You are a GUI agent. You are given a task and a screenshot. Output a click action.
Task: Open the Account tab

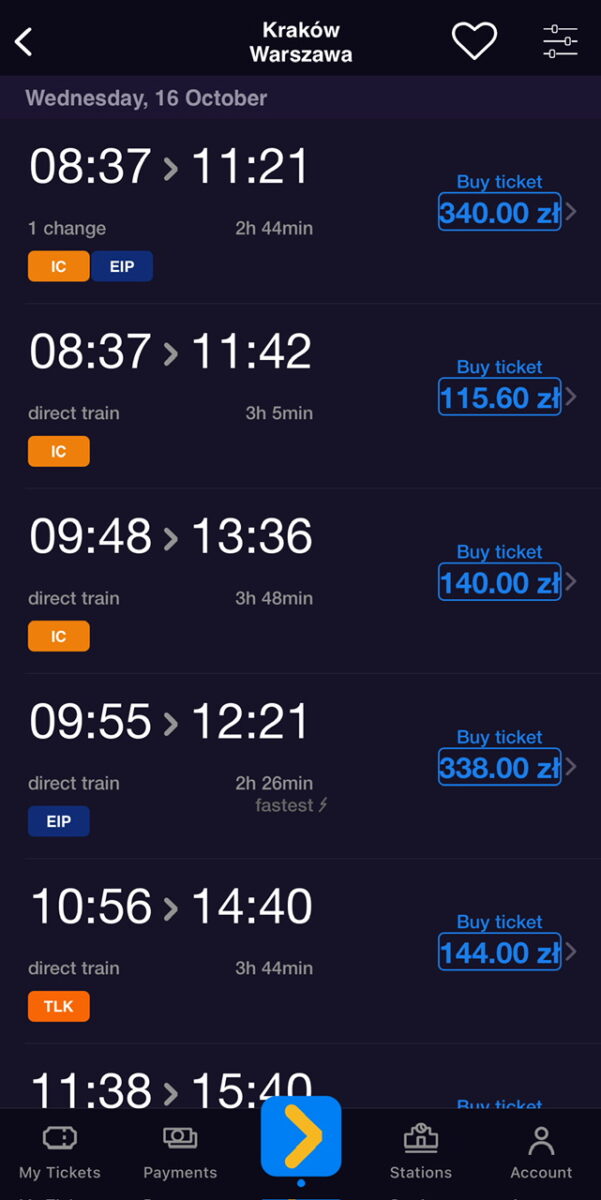541,1152
